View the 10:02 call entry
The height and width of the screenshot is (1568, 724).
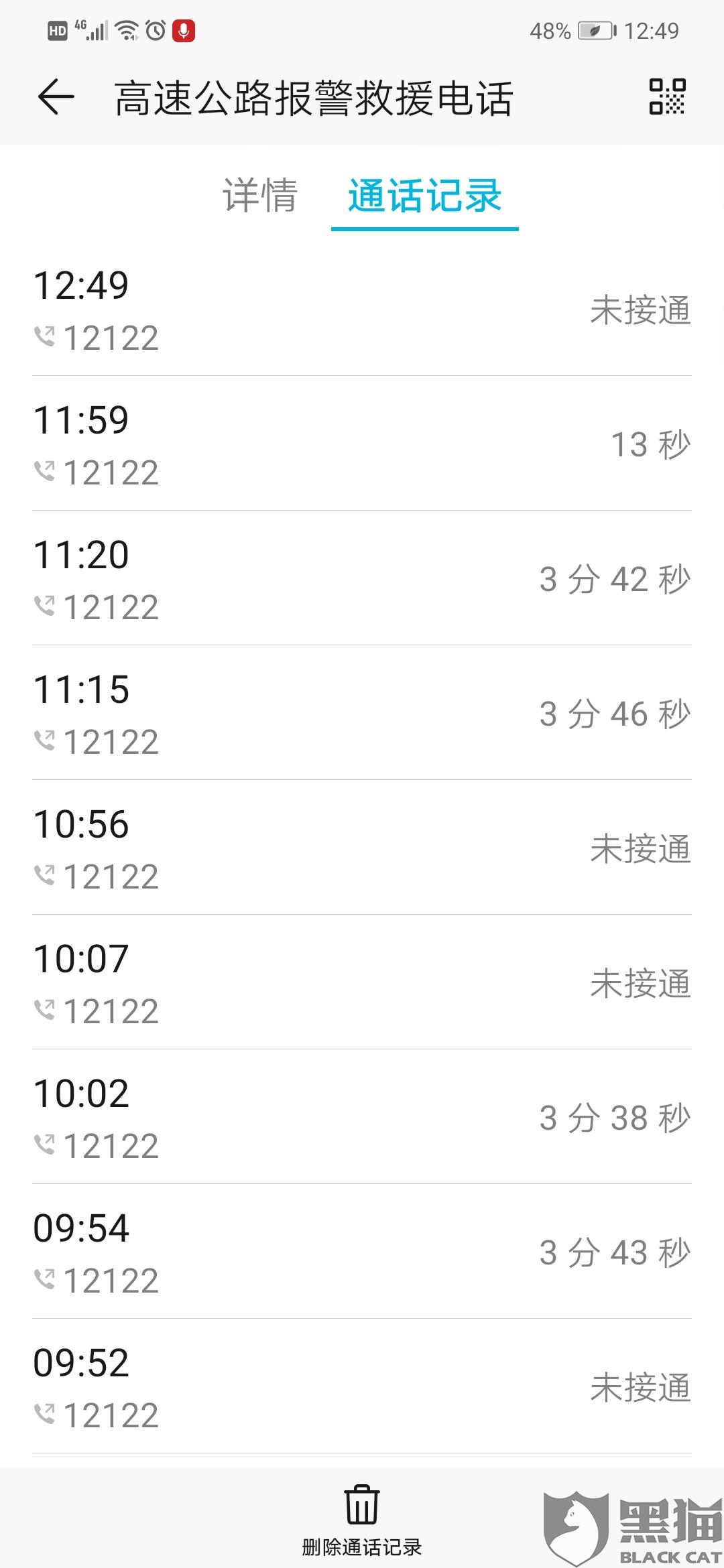coord(362,1118)
